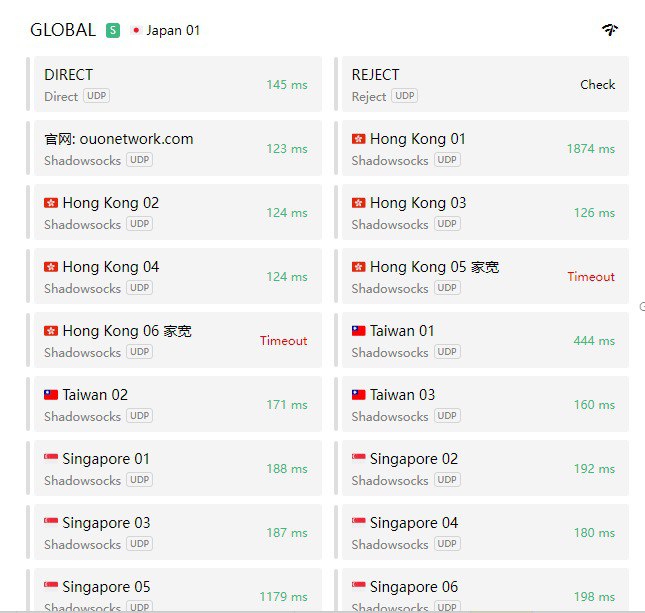Select Hong Kong 06 家宽 node
This screenshot has width=645, height=613.
point(150,340)
